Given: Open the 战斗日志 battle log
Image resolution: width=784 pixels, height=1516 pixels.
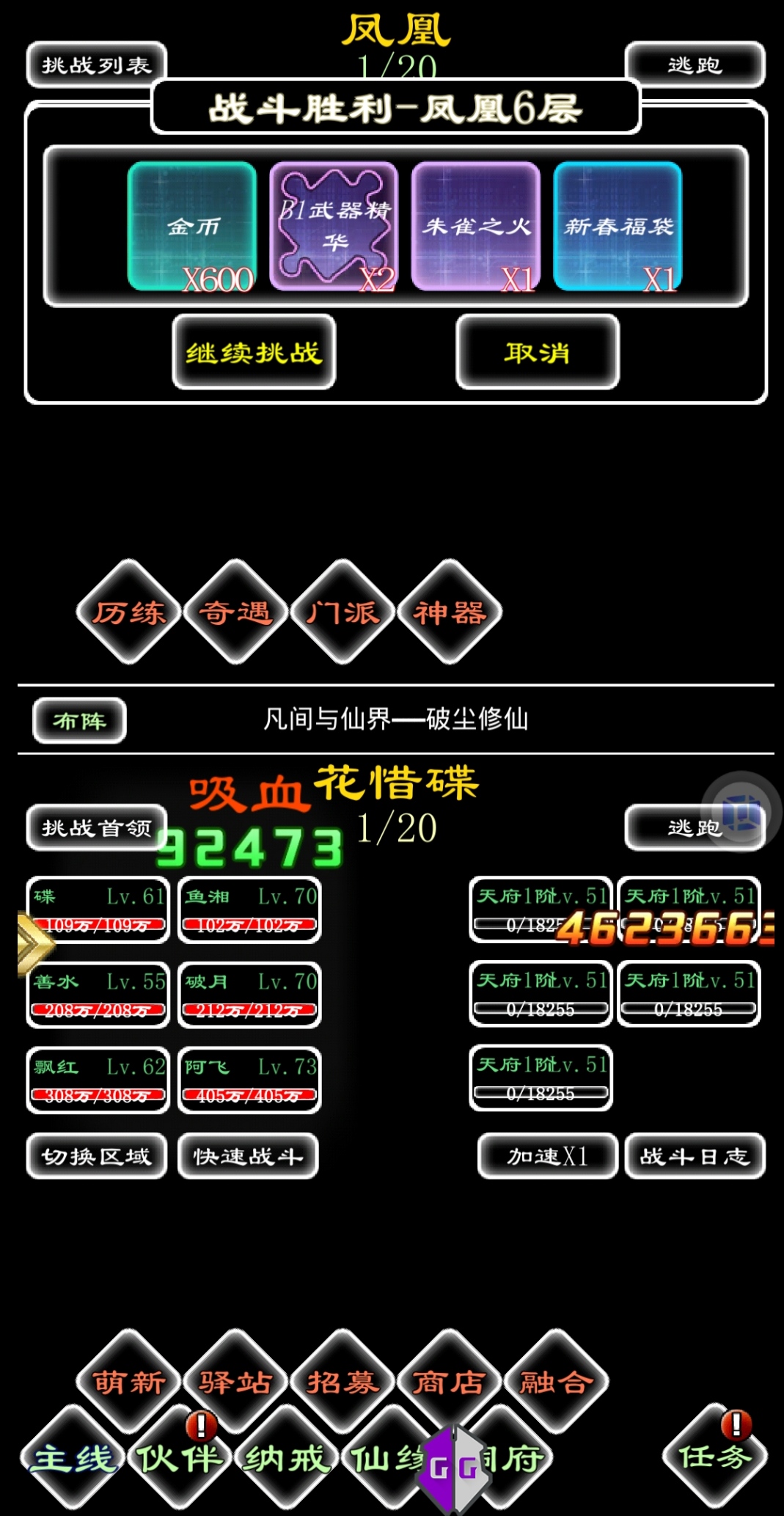Looking at the screenshot, I should point(695,1157).
